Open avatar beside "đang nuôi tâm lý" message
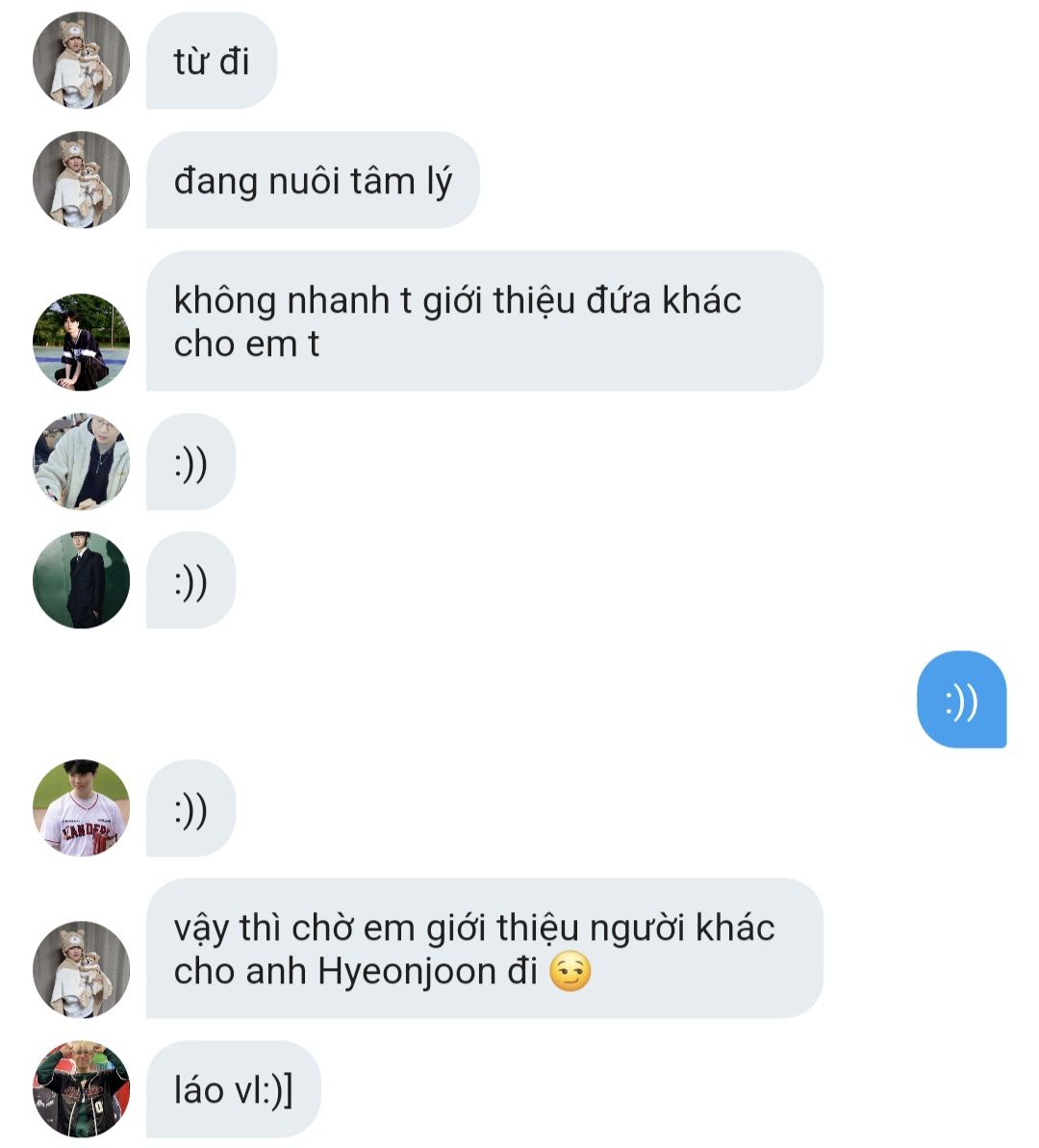 81,179
